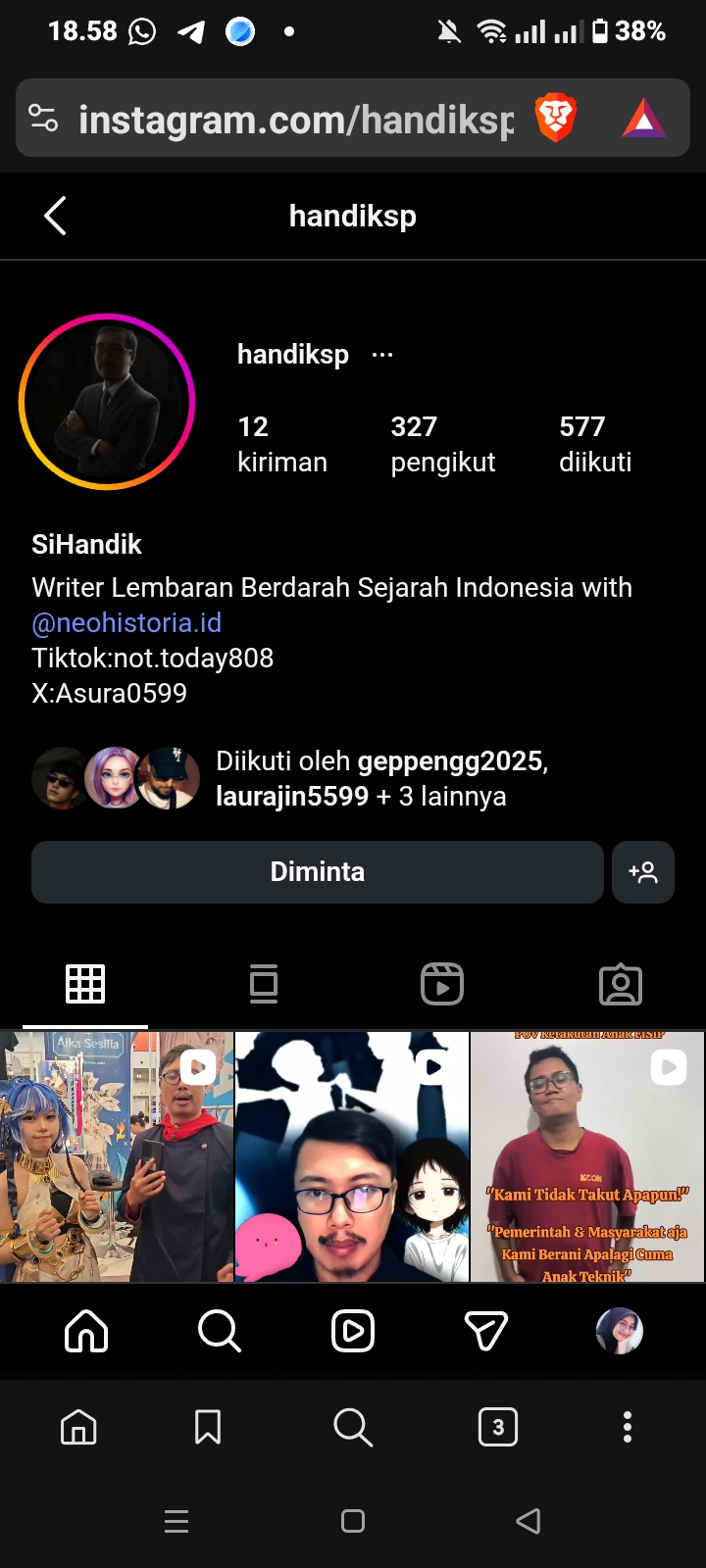
Task: Tap the Diminta follow request button
Action: 317,872
